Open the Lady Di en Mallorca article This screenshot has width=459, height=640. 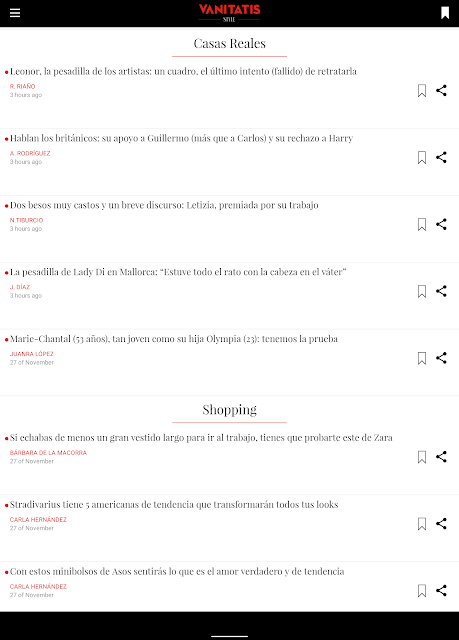click(x=178, y=272)
